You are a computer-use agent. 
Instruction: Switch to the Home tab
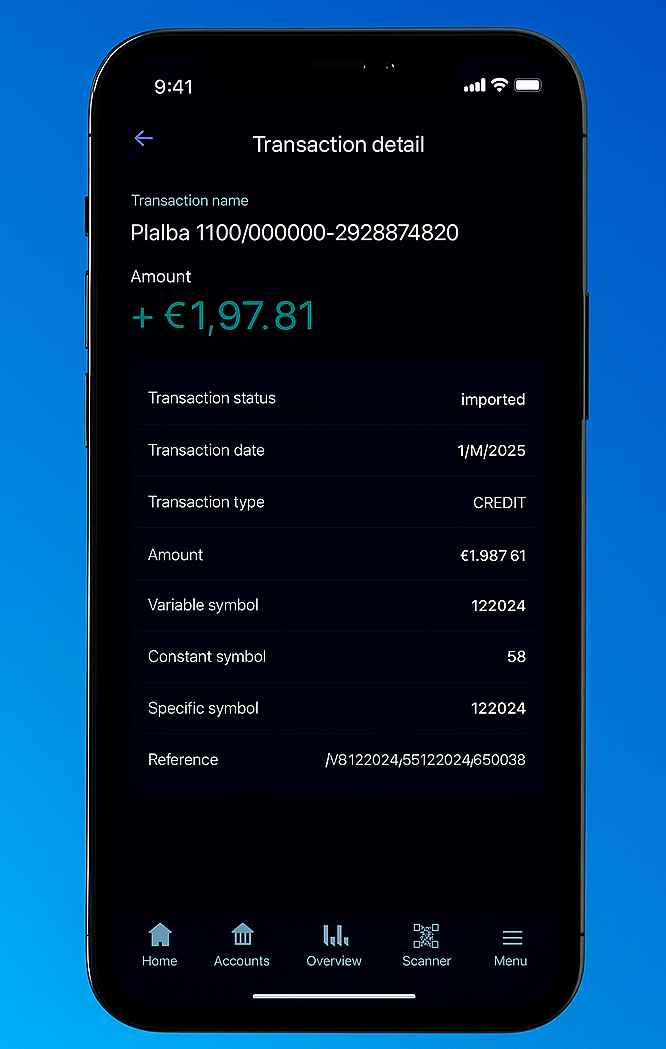pos(160,945)
